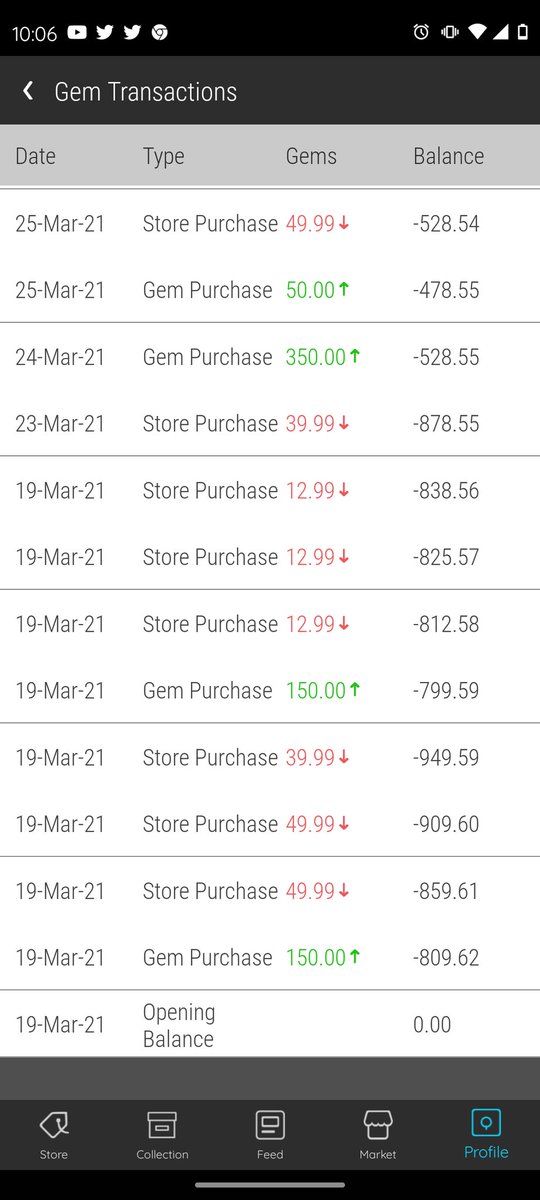This screenshot has width=540, height=1200.
Task: Open the Feed tab
Action: (270, 1135)
